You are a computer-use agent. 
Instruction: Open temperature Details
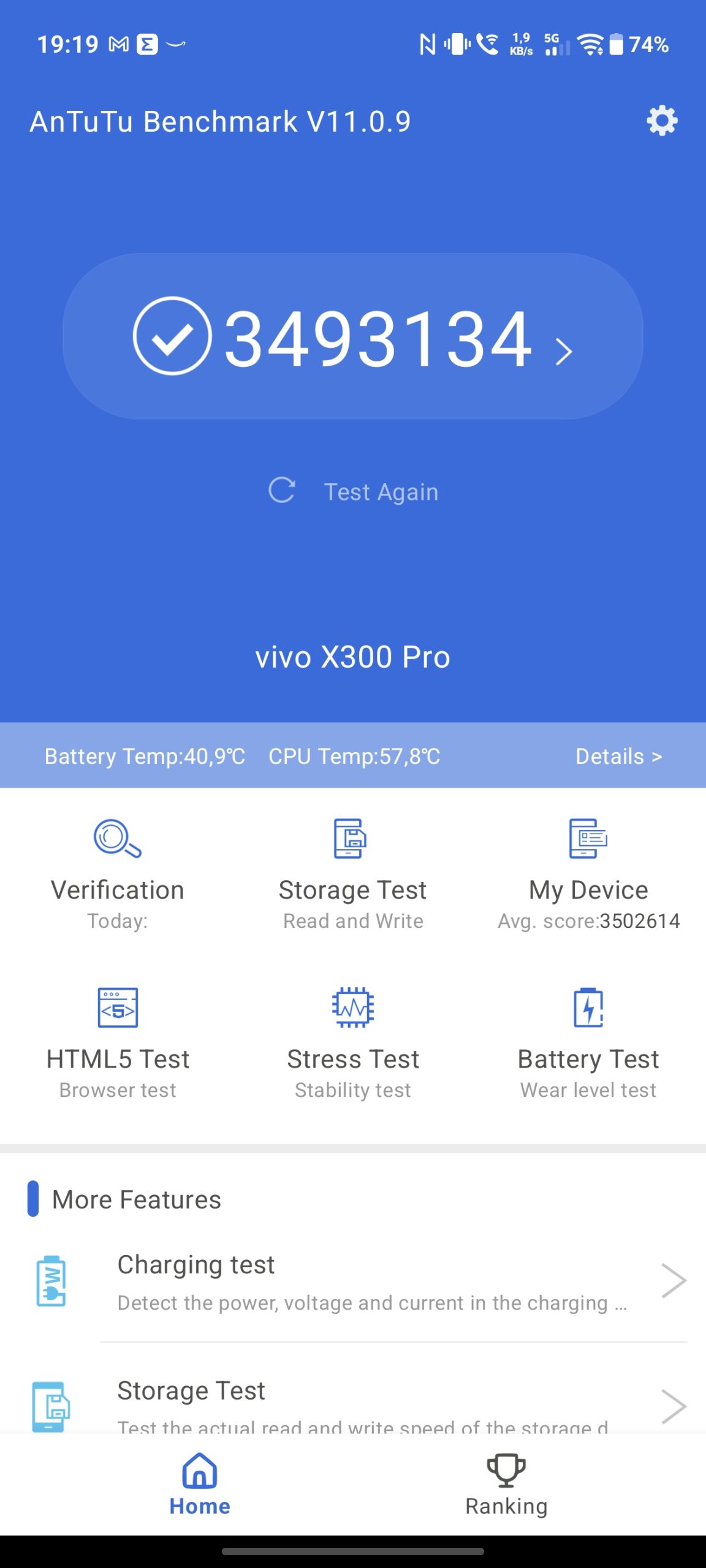(618, 756)
